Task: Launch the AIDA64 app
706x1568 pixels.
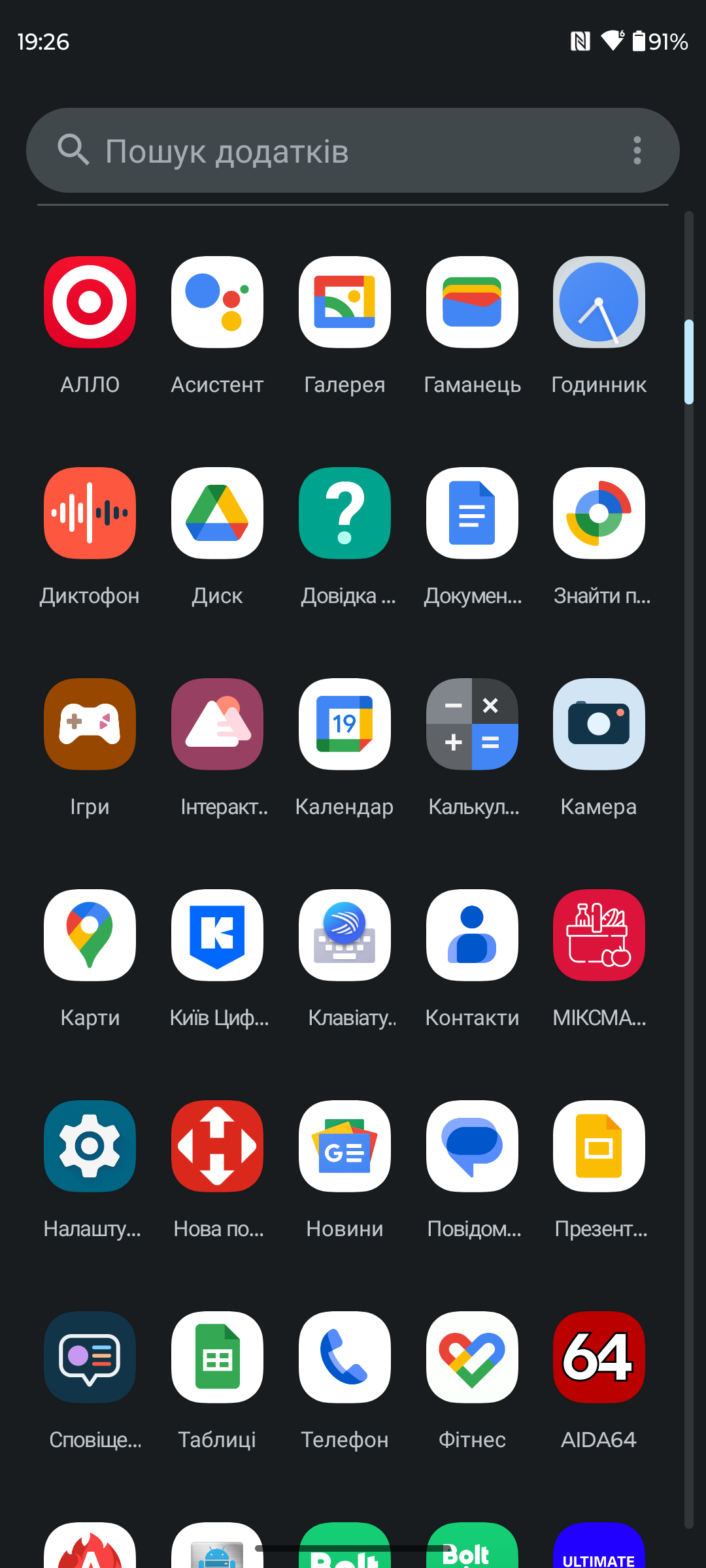Action: coord(599,1358)
